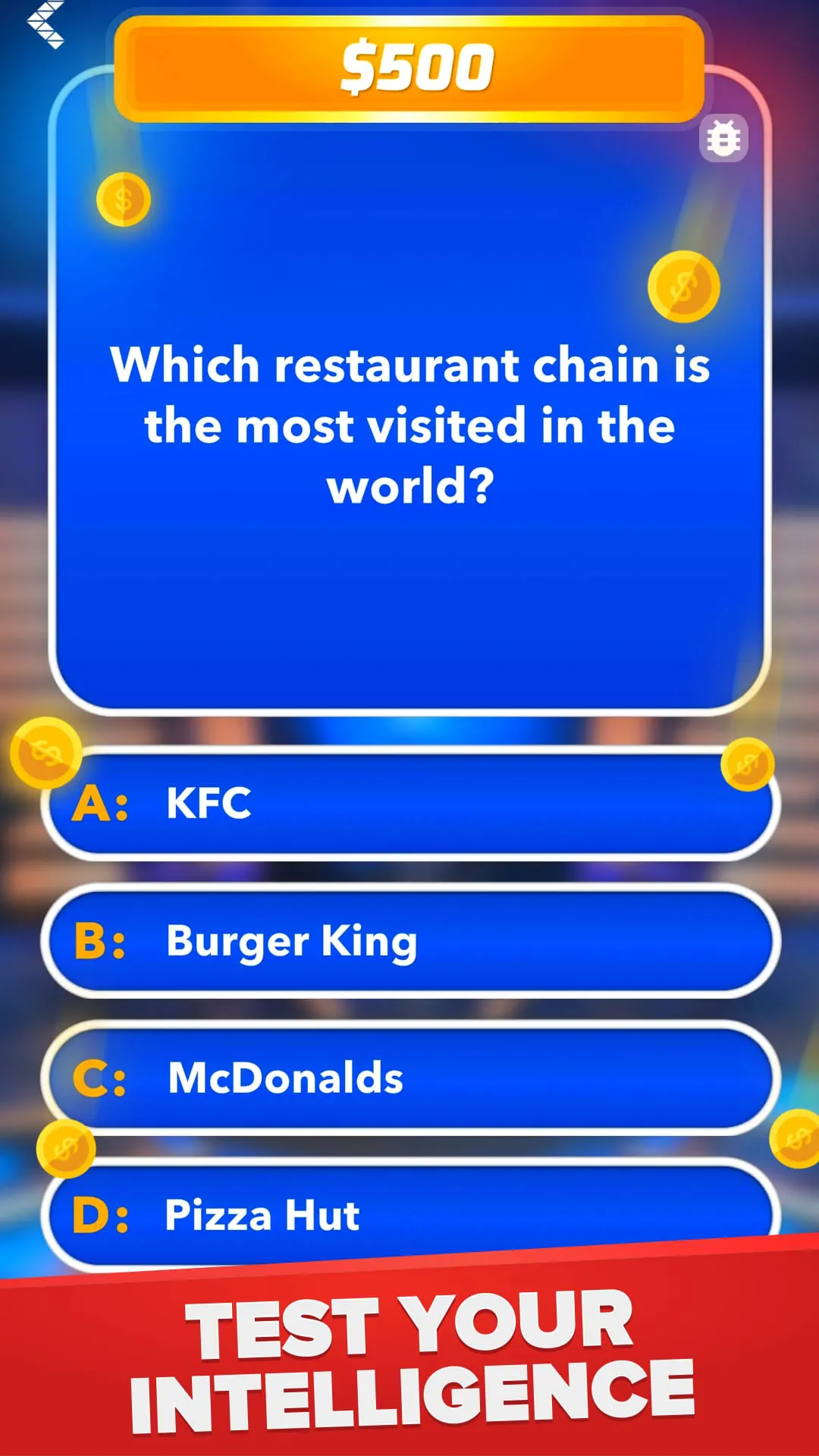This screenshot has height=1456, width=819.
Task: Click the coin near the Pizza Hut answer
Action: [64, 1149]
